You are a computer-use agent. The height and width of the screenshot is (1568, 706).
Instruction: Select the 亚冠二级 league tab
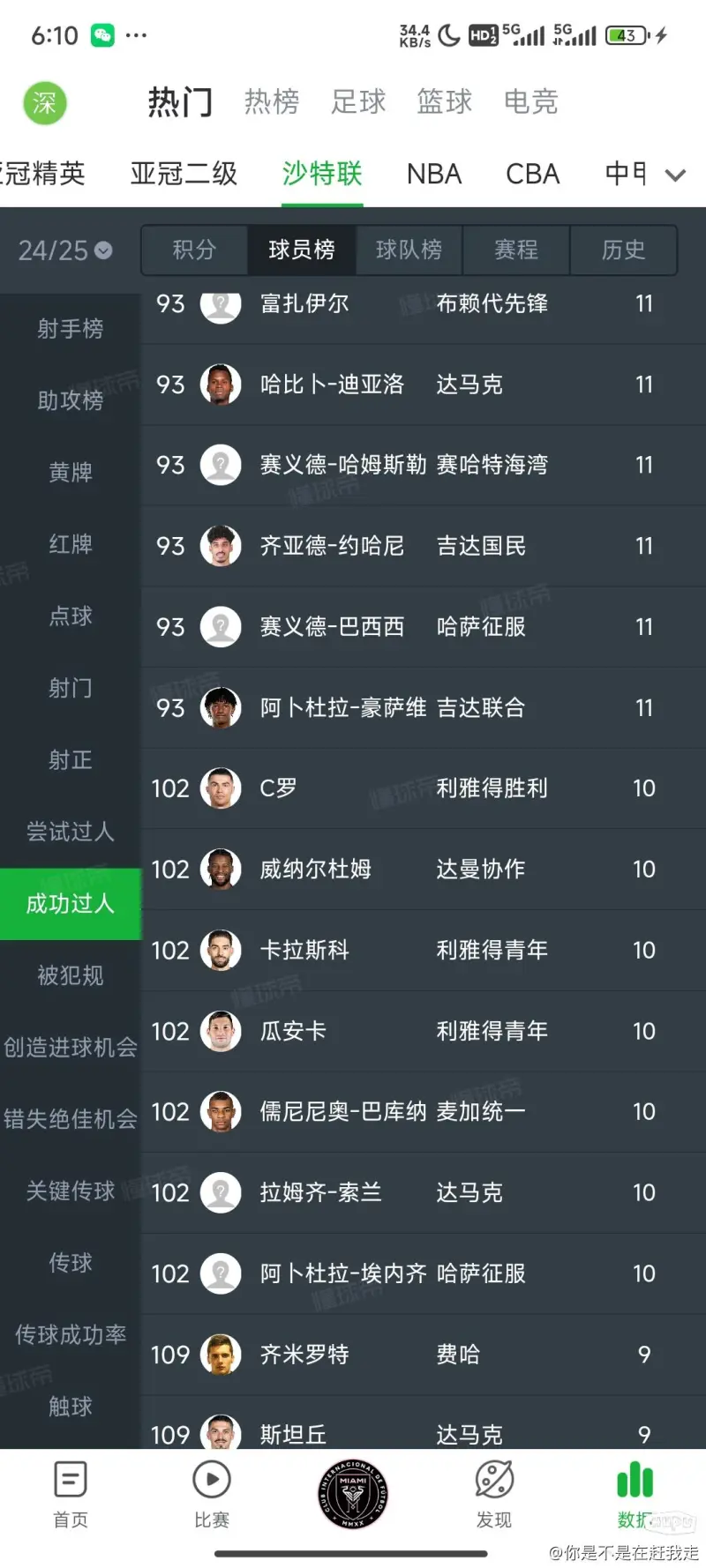tap(184, 174)
